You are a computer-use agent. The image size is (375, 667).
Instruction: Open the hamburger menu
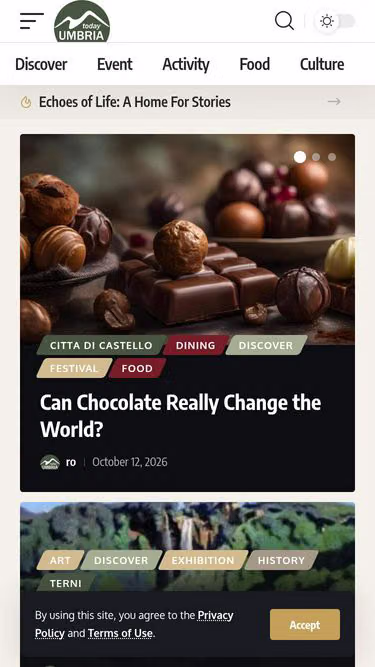[32, 21]
